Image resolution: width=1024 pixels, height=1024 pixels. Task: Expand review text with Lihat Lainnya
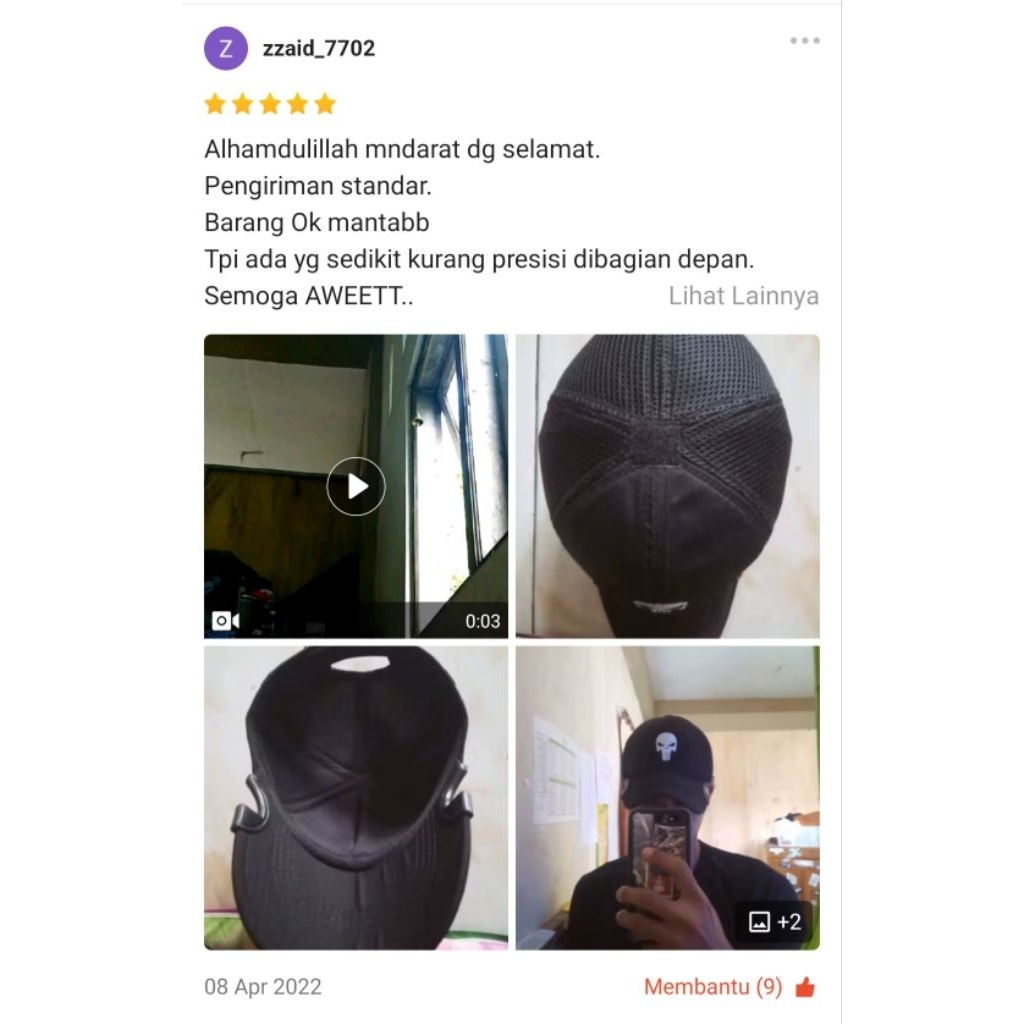[x=743, y=296]
